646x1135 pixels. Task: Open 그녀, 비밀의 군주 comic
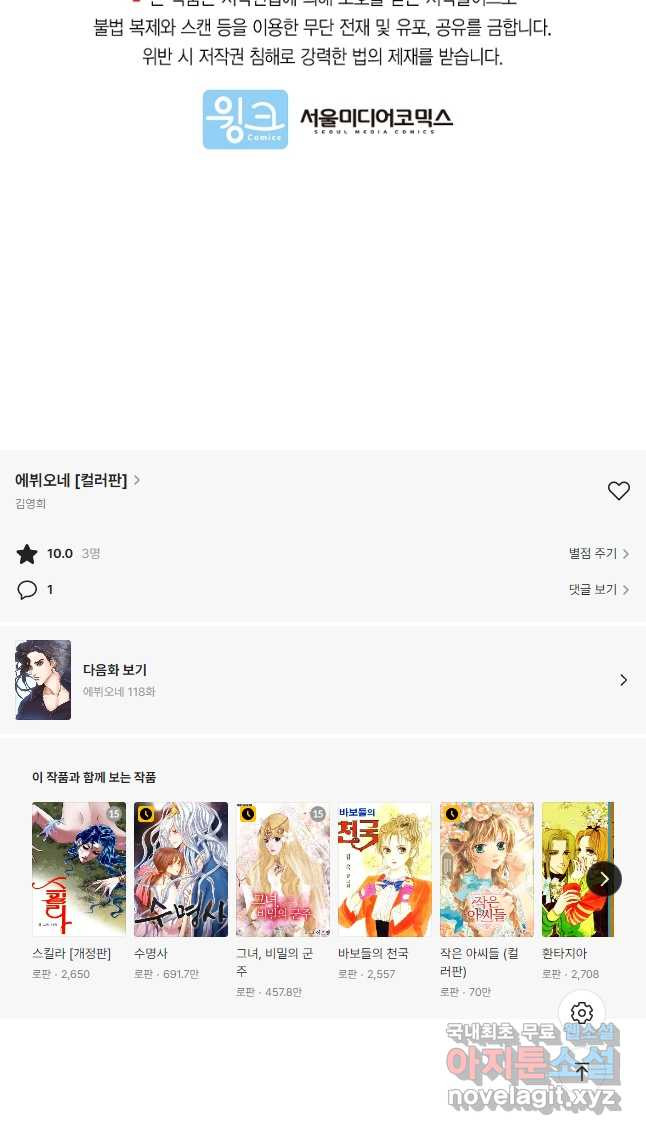[283, 869]
